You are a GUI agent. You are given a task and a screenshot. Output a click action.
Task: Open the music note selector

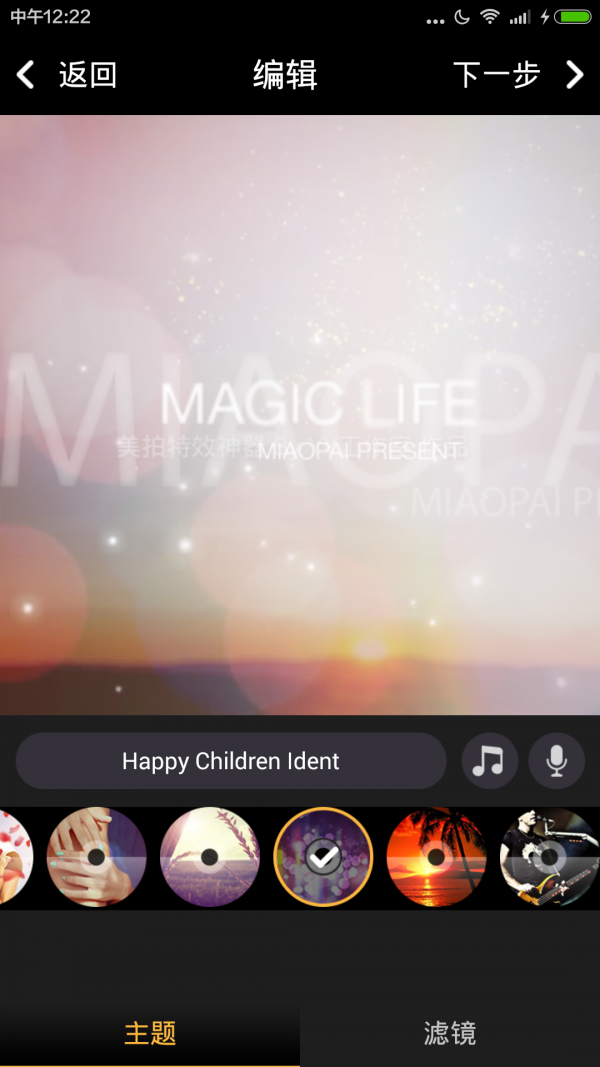(489, 761)
